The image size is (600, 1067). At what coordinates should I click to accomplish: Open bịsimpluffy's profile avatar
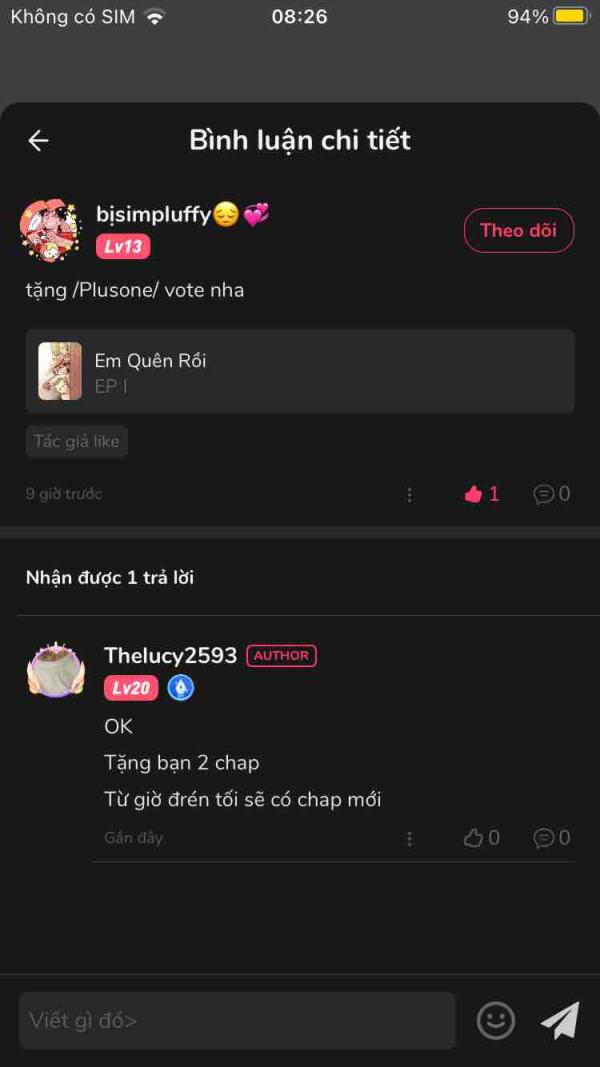tap(50, 230)
